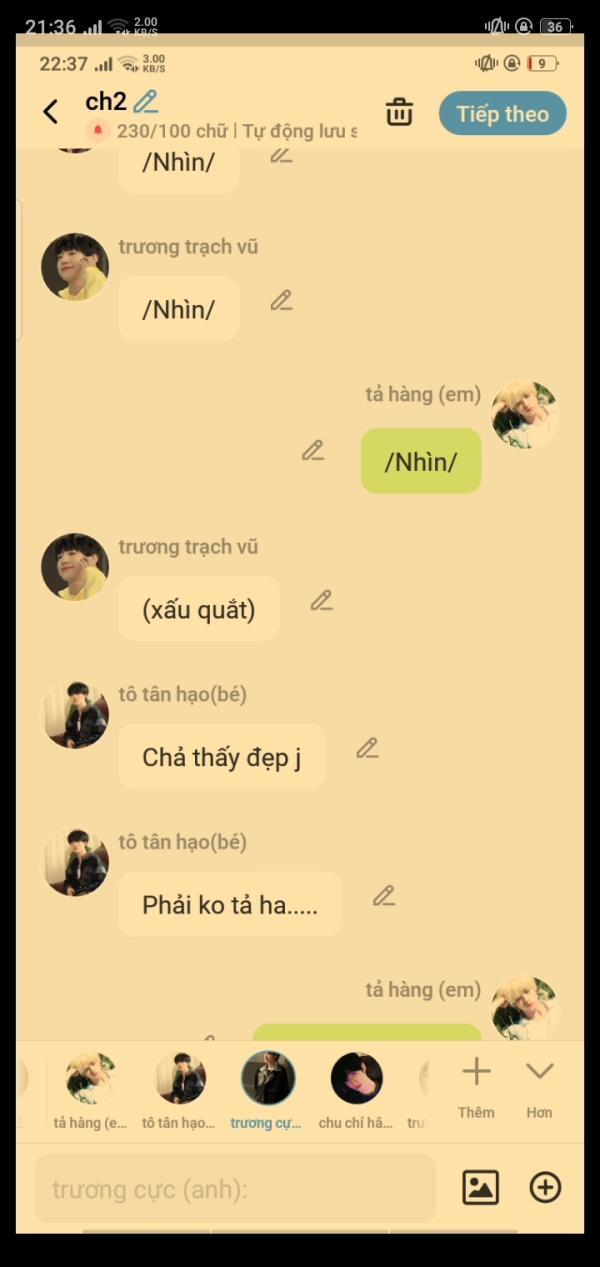600x1267 pixels.
Task: Open the circled plus add menu
Action: (x=545, y=1188)
